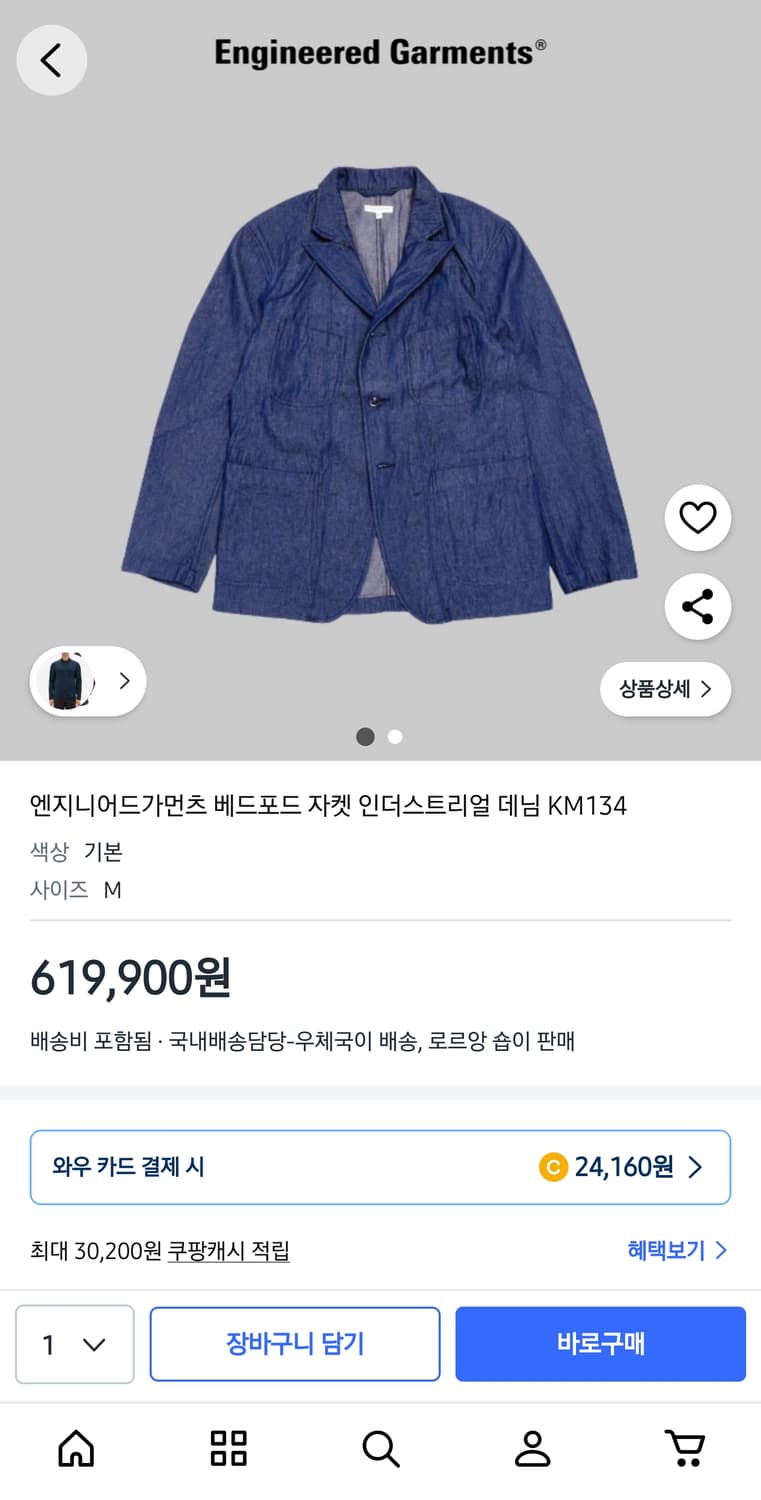Expand the 와우 카드 결제 시 benefit row
This screenshot has width=761, height=1500.
(x=380, y=1166)
